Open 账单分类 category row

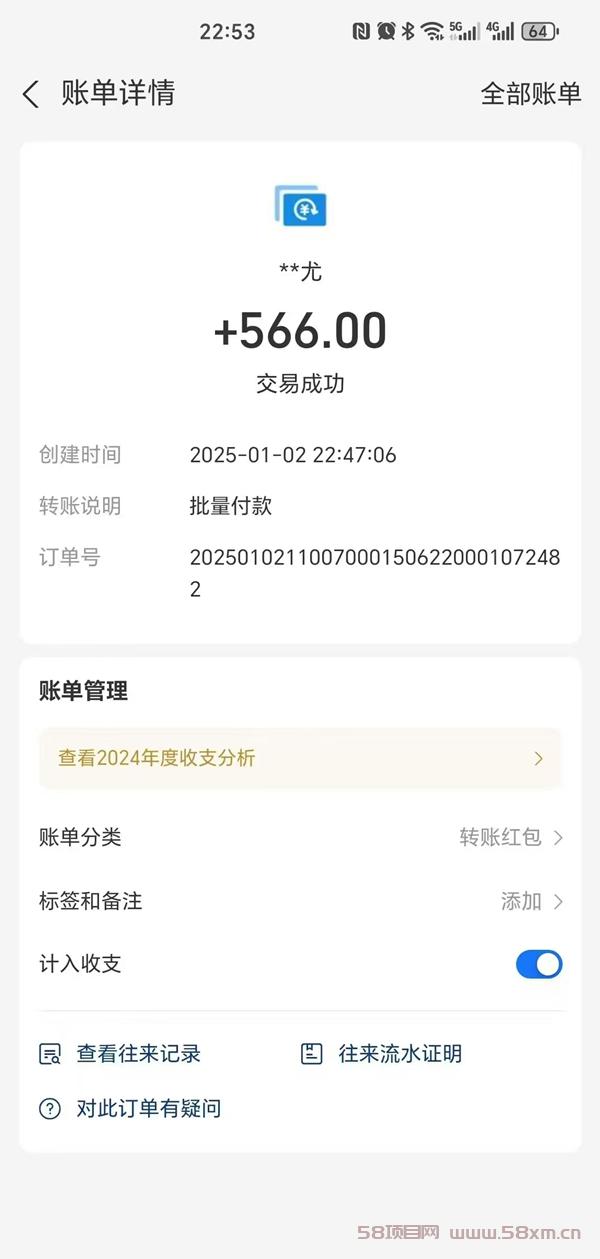point(300,837)
